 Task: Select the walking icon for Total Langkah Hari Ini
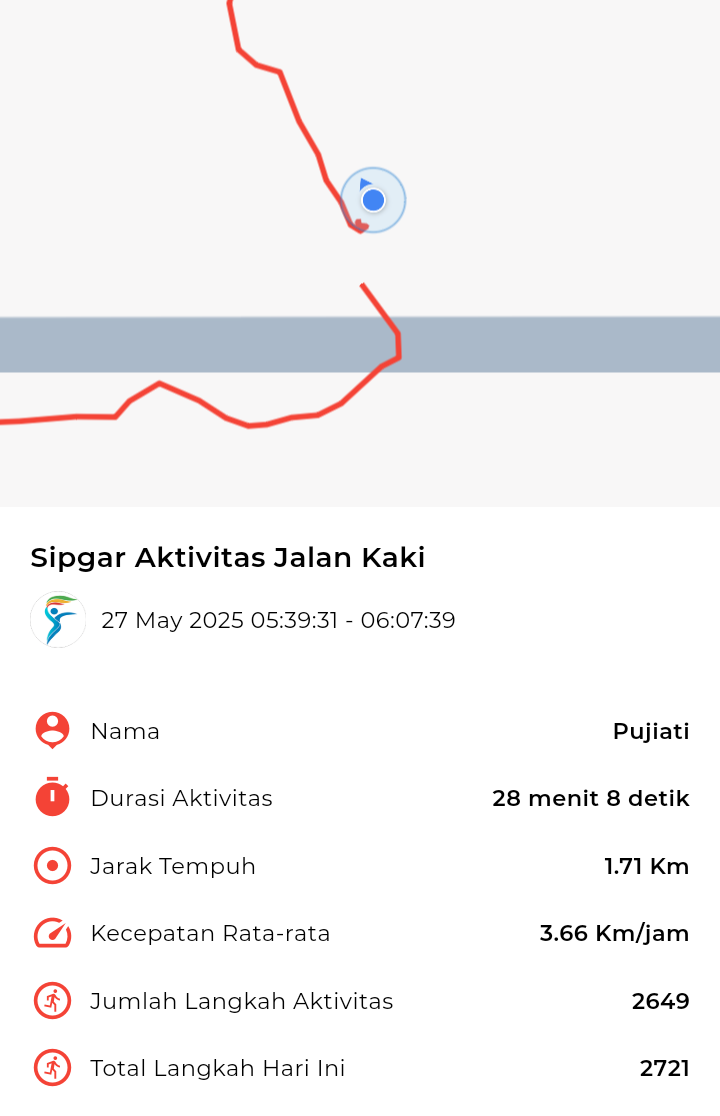[x=52, y=1068]
